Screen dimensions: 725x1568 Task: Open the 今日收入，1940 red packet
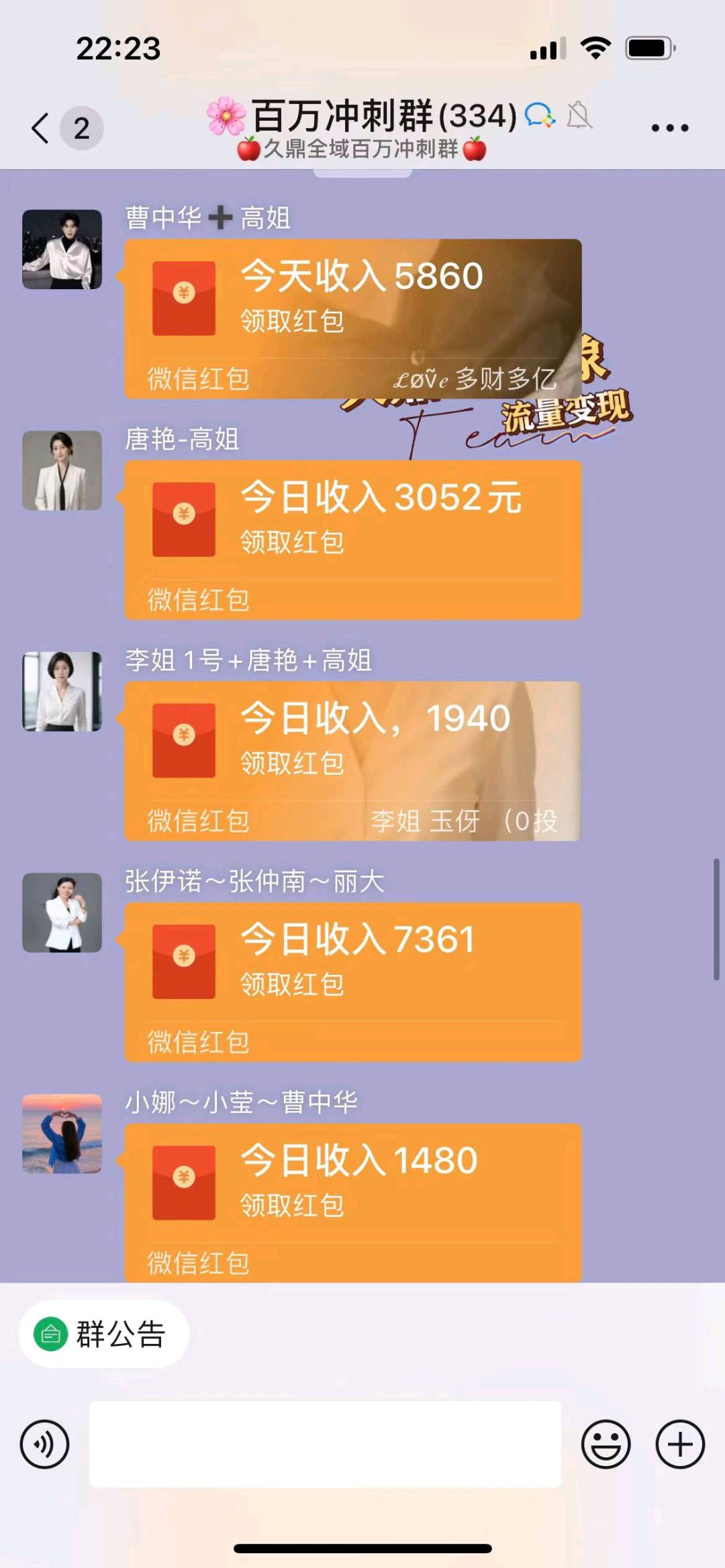[352, 760]
